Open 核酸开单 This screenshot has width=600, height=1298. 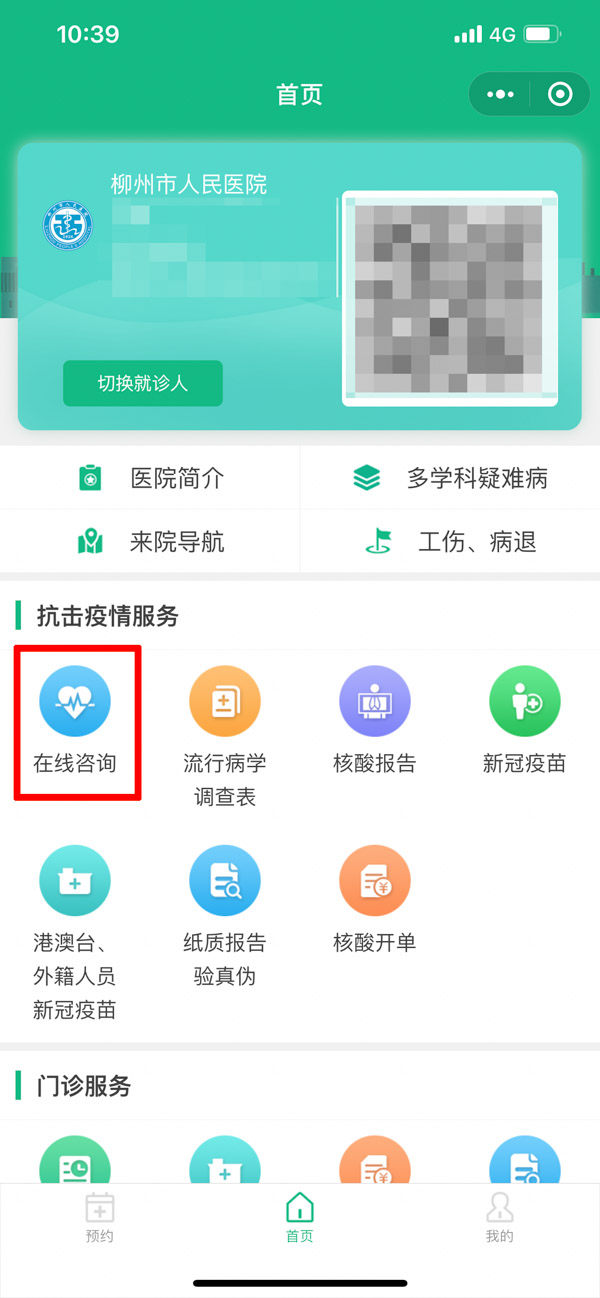375,900
